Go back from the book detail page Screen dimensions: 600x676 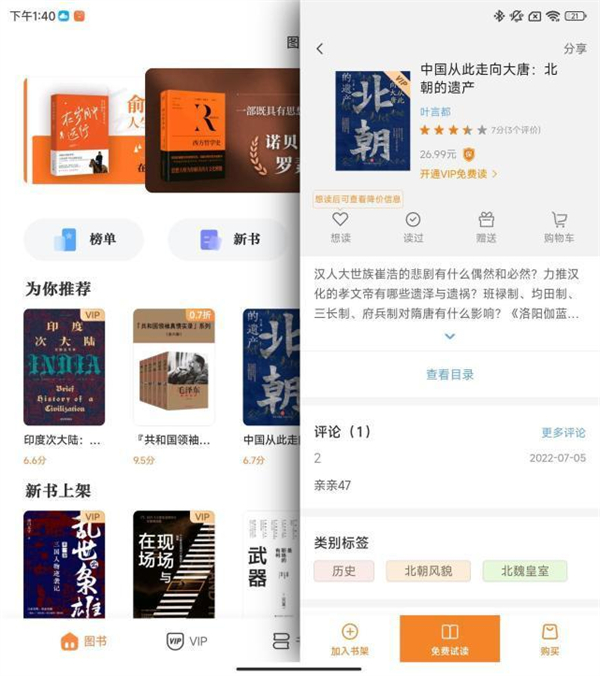click(320, 49)
